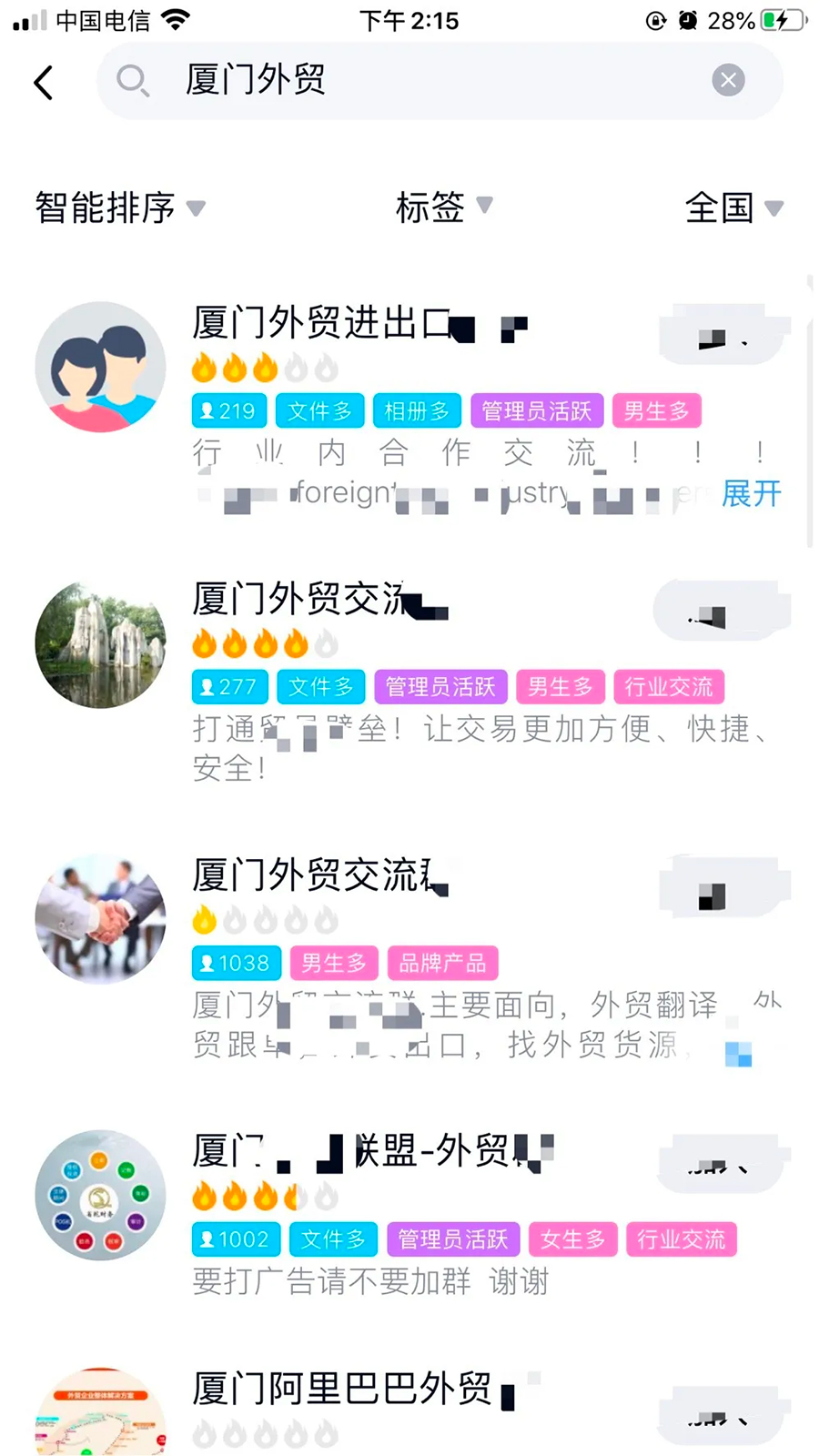Expand description with 展开

(751, 494)
